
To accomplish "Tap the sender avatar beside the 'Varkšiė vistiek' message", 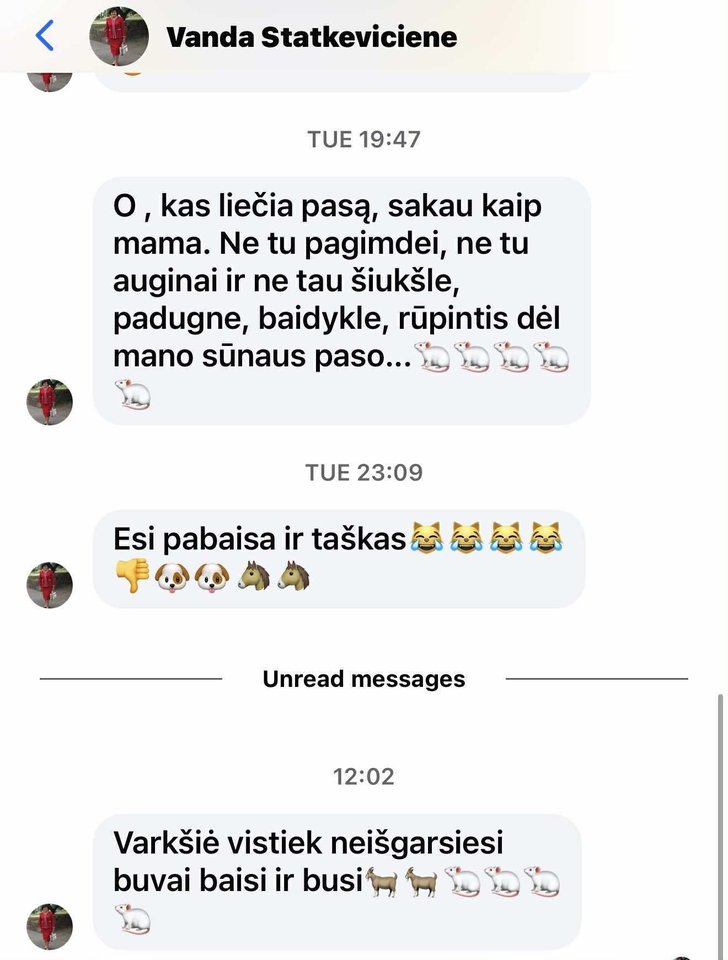I will coord(48,926).
